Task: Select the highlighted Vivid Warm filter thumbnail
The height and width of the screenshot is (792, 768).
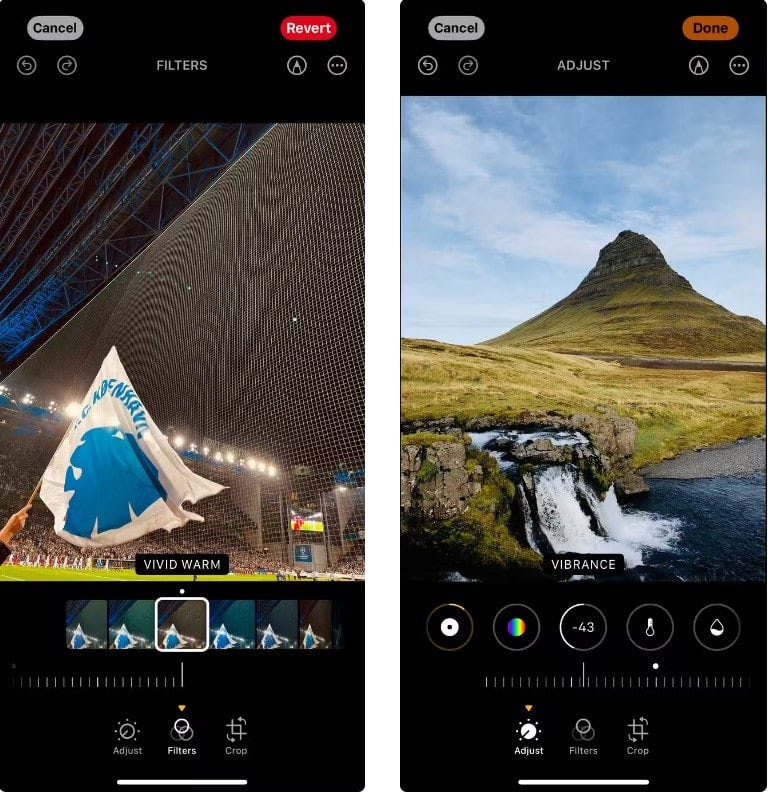Action: (182, 624)
